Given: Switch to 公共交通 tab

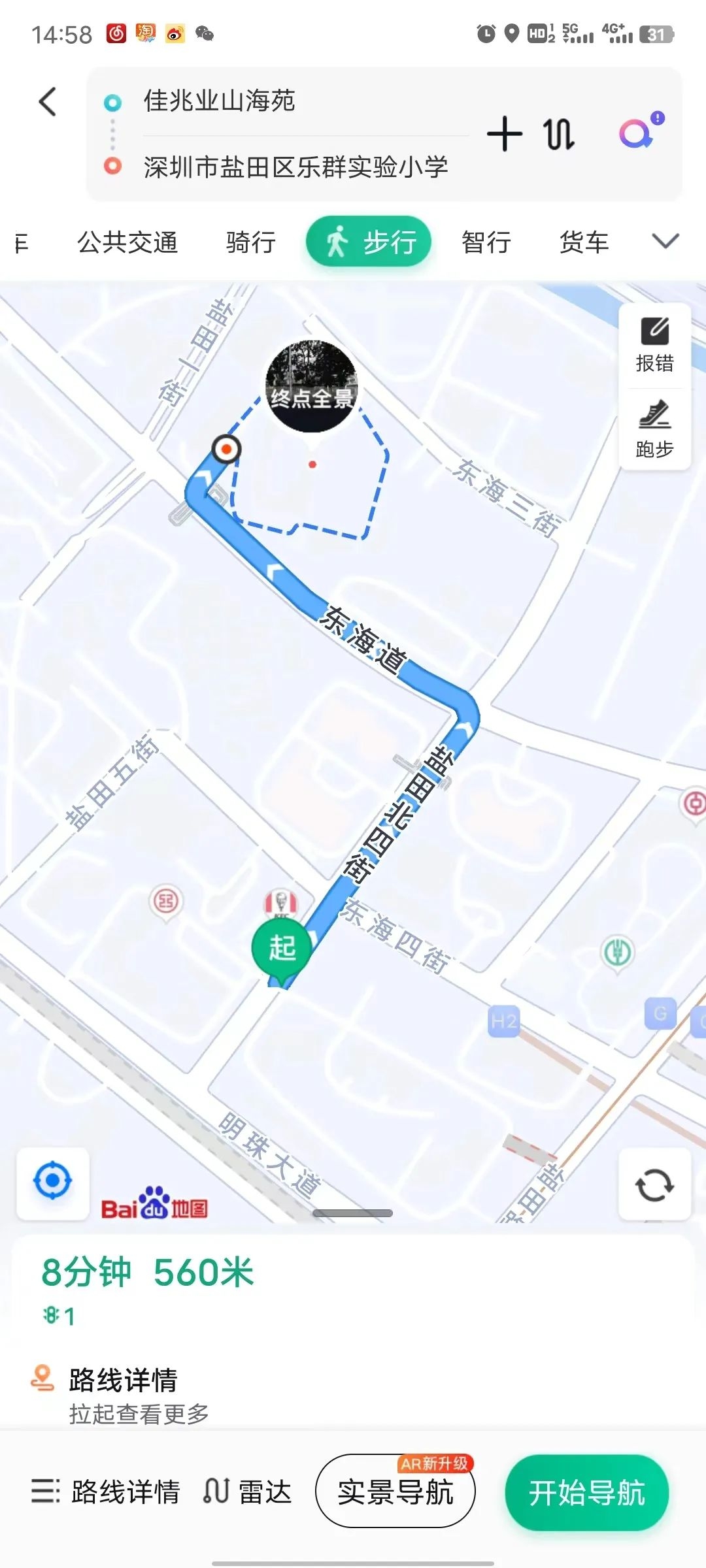Looking at the screenshot, I should (x=127, y=242).
